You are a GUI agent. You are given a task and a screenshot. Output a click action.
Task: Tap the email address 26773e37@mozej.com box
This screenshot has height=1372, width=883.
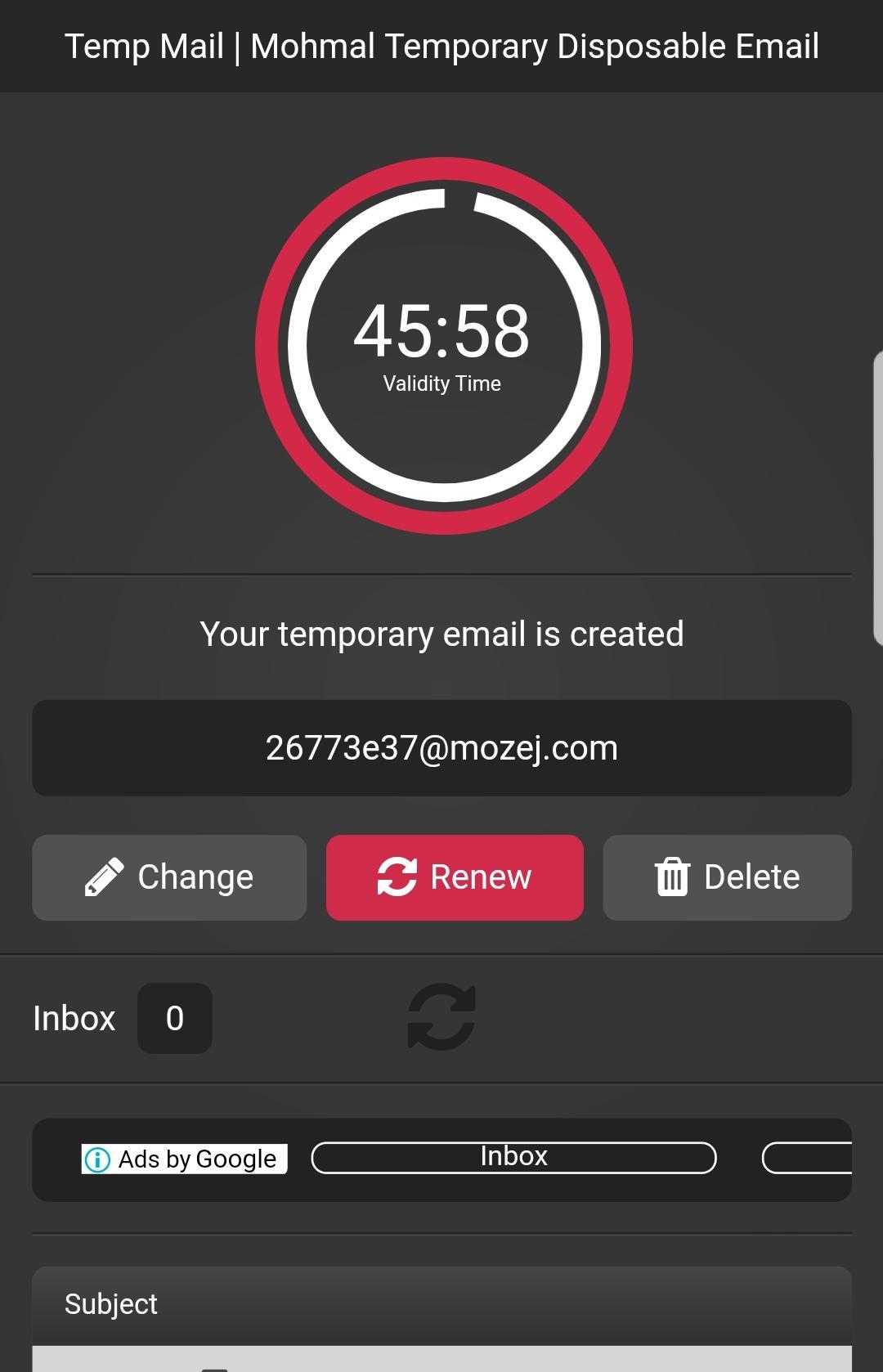(x=441, y=747)
